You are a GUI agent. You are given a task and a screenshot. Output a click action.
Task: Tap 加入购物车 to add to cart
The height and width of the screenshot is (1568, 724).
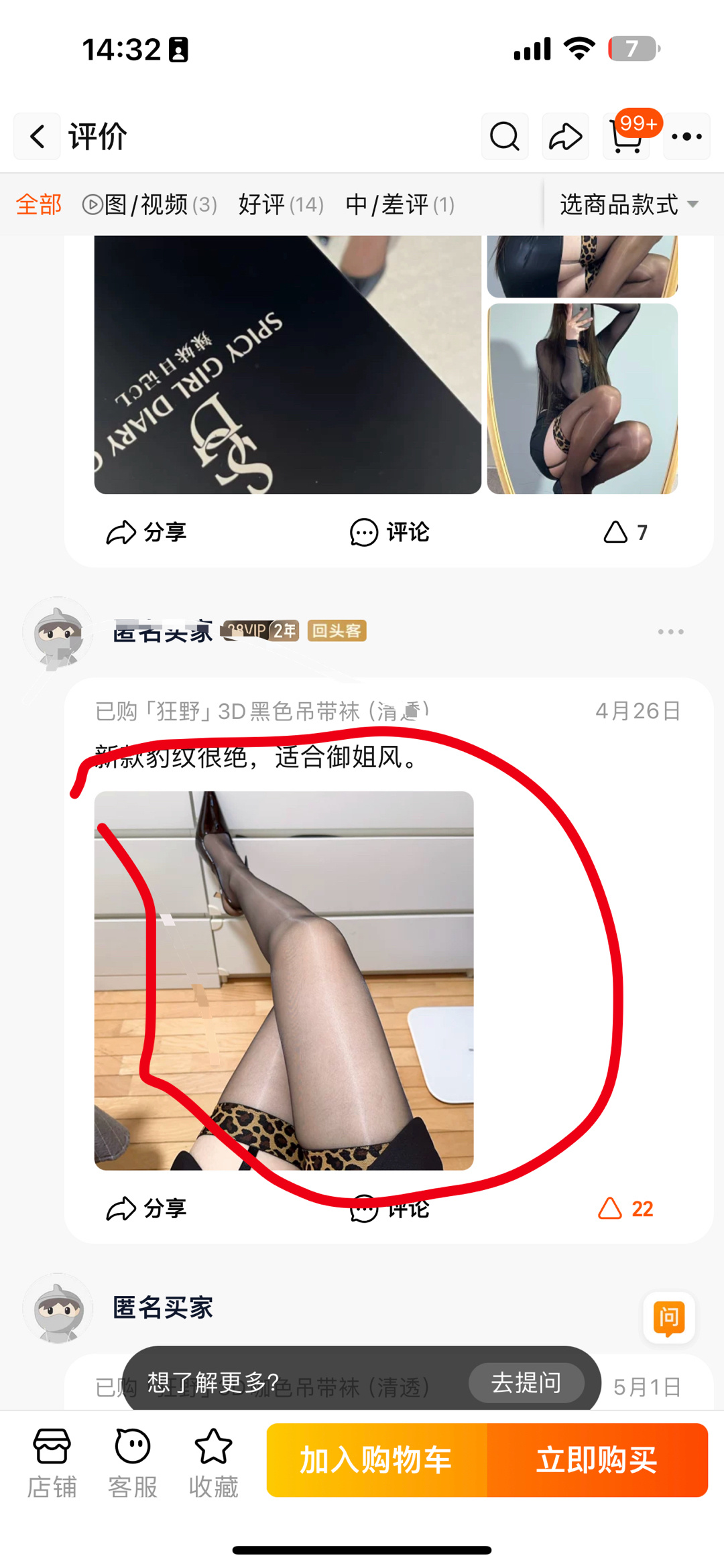click(x=376, y=1460)
